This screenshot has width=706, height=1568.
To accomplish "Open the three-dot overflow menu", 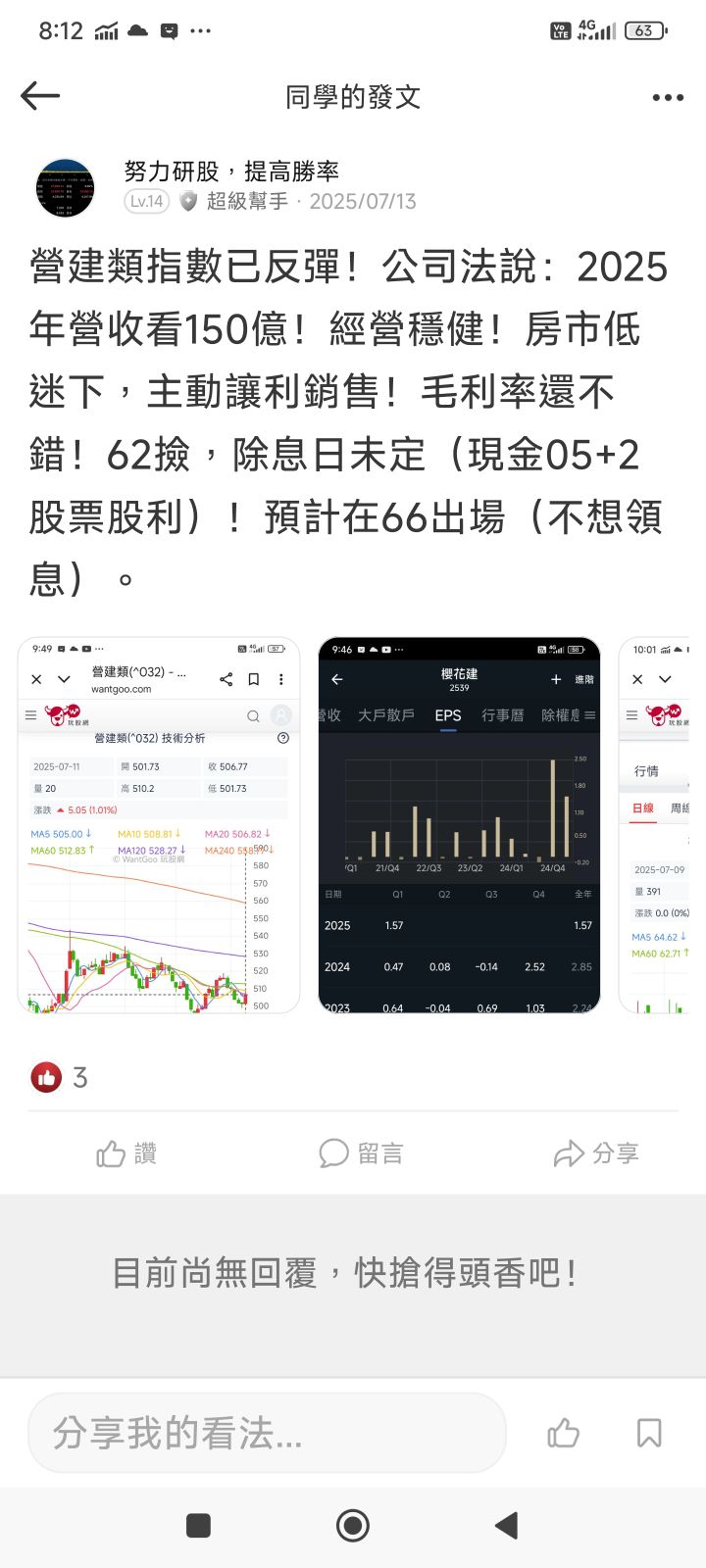I will tap(667, 97).
